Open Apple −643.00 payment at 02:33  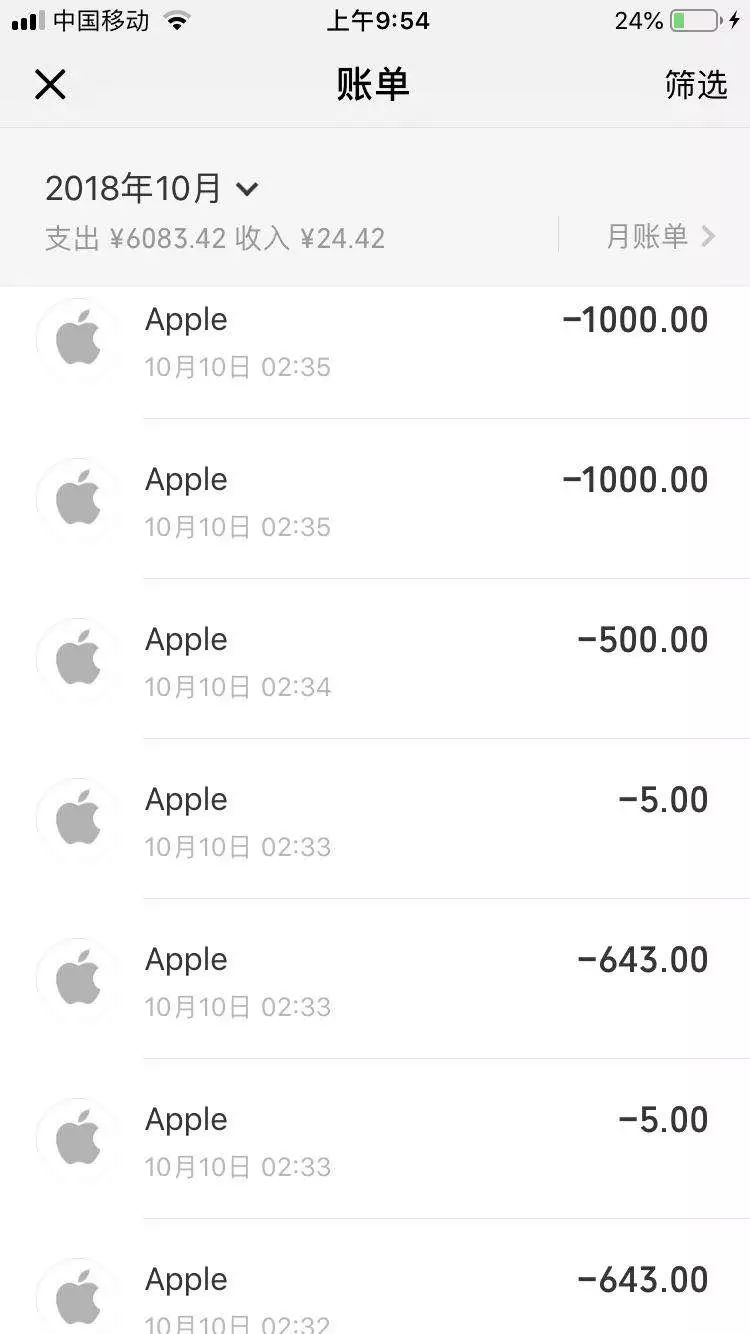(400, 980)
